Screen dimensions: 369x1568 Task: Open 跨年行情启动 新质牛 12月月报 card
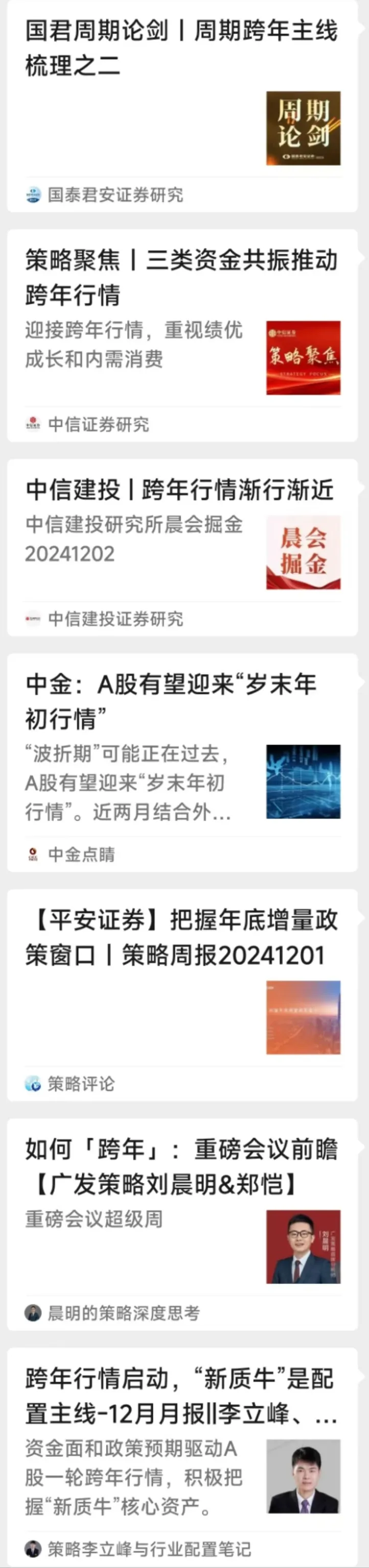click(181, 1396)
